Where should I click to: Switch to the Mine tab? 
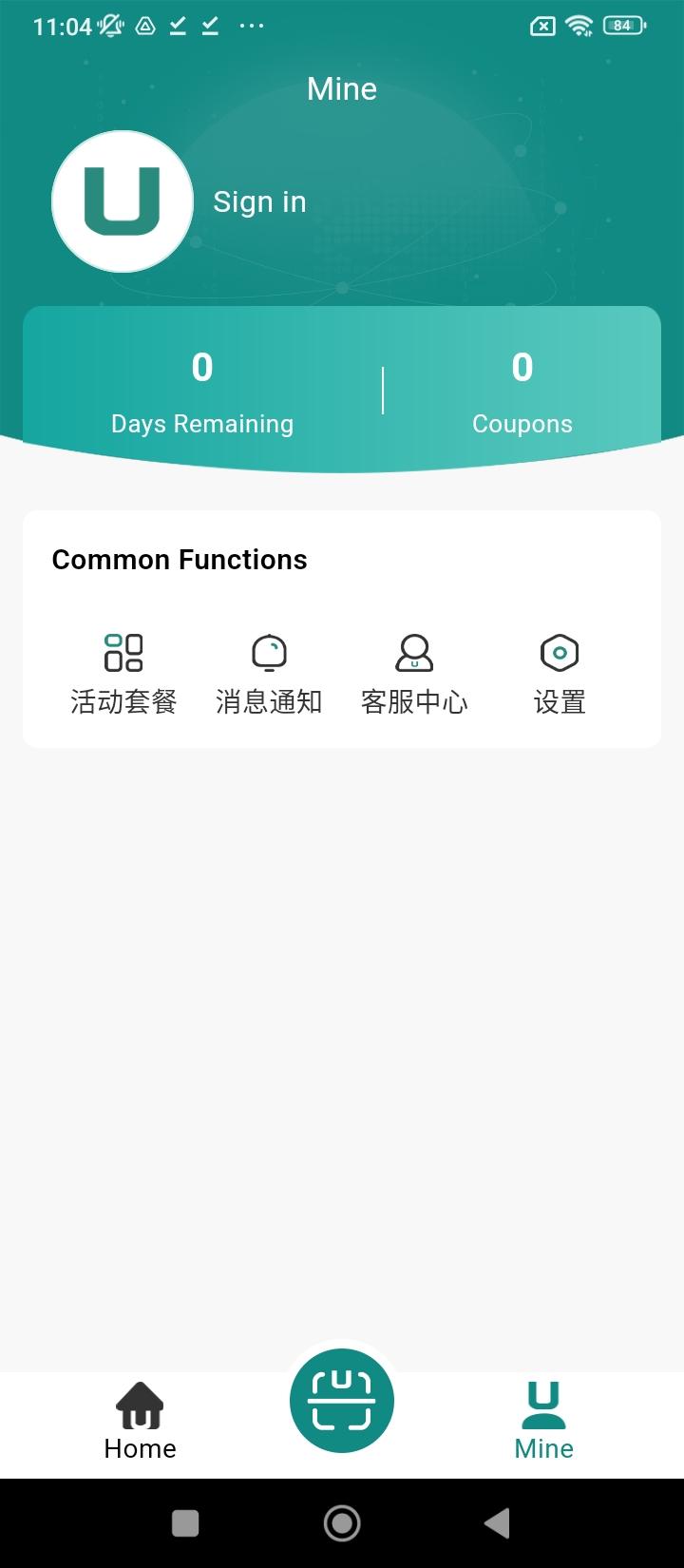pyautogui.click(x=543, y=1421)
